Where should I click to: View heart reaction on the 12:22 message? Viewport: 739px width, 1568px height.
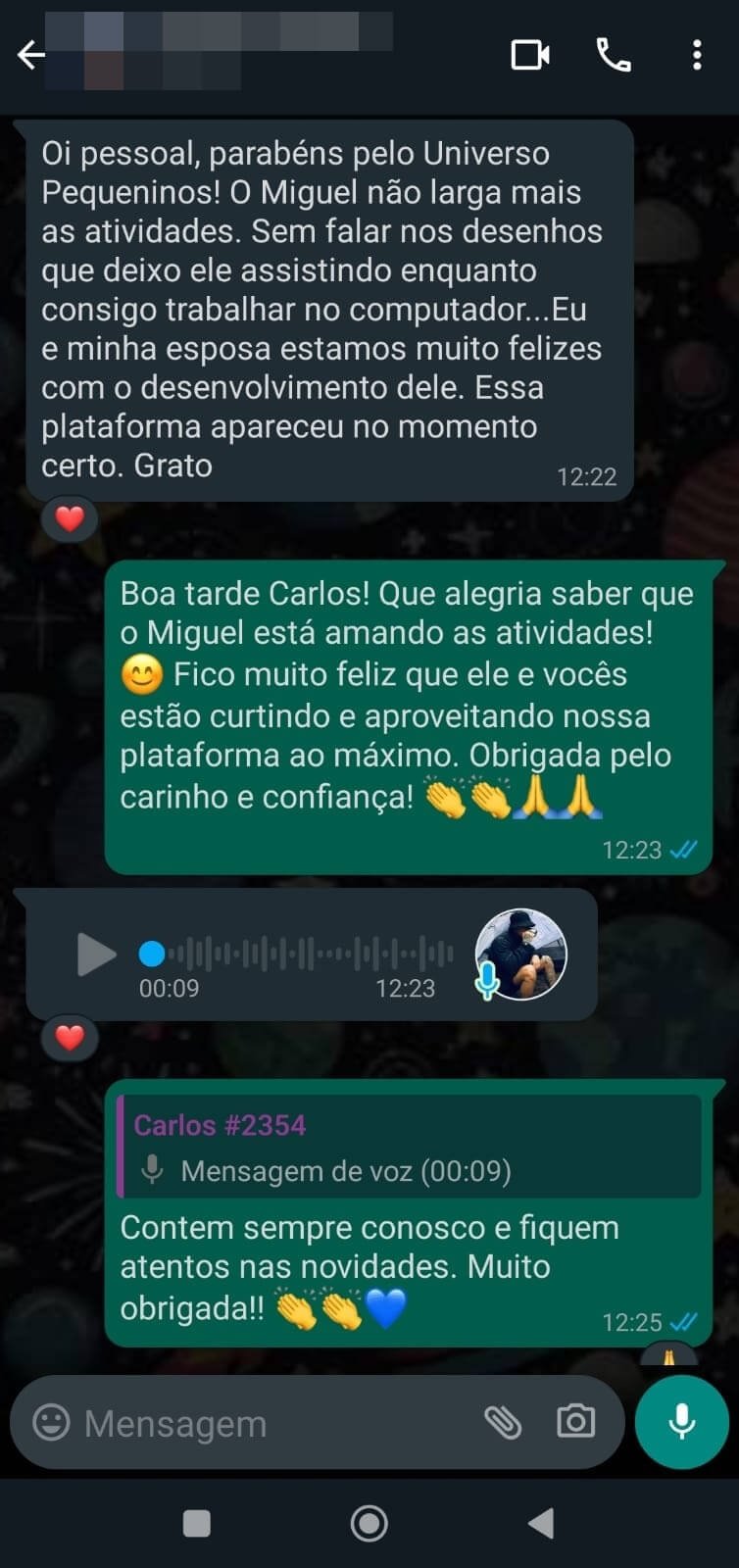[x=69, y=518]
